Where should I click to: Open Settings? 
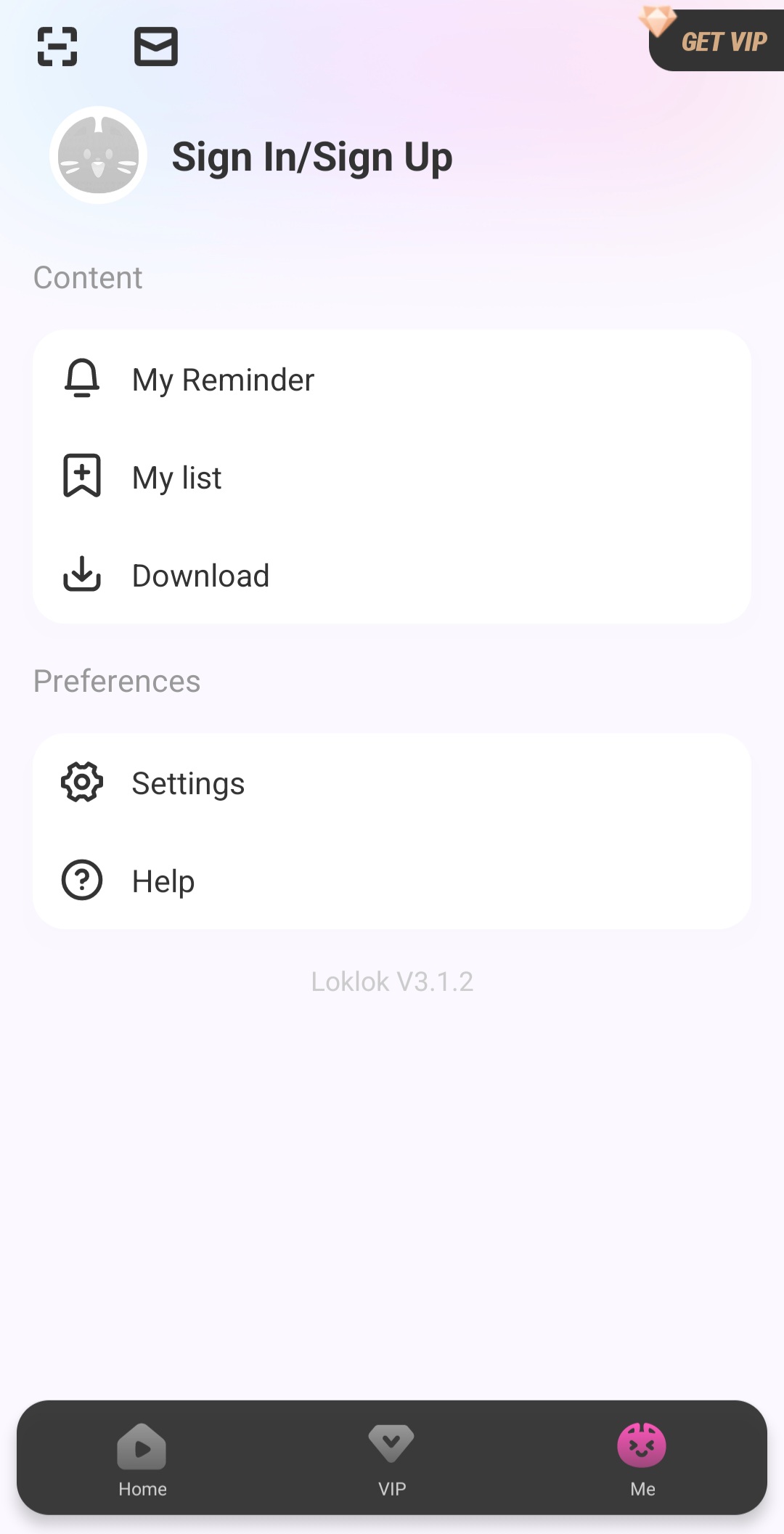(x=188, y=783)
